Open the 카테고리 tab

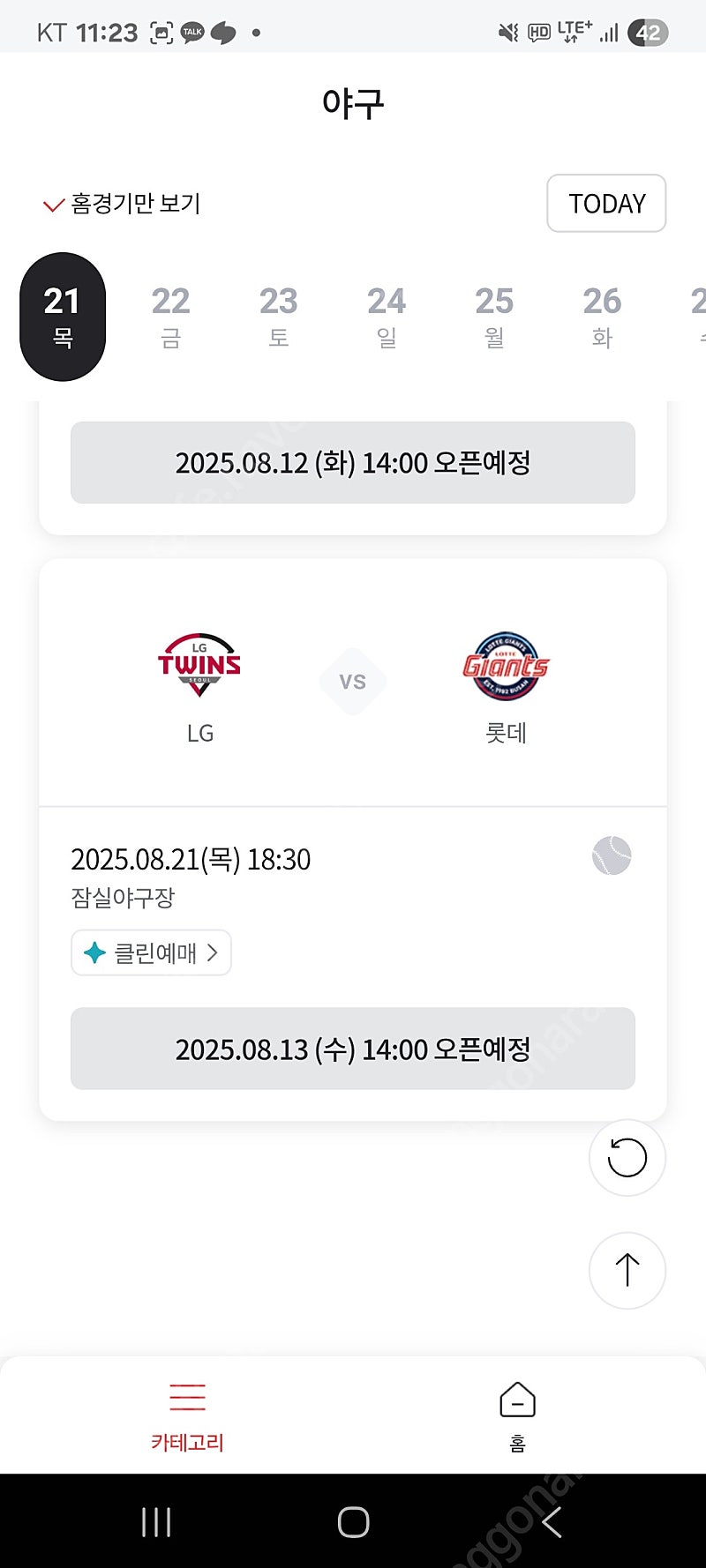pos(187,1416)
